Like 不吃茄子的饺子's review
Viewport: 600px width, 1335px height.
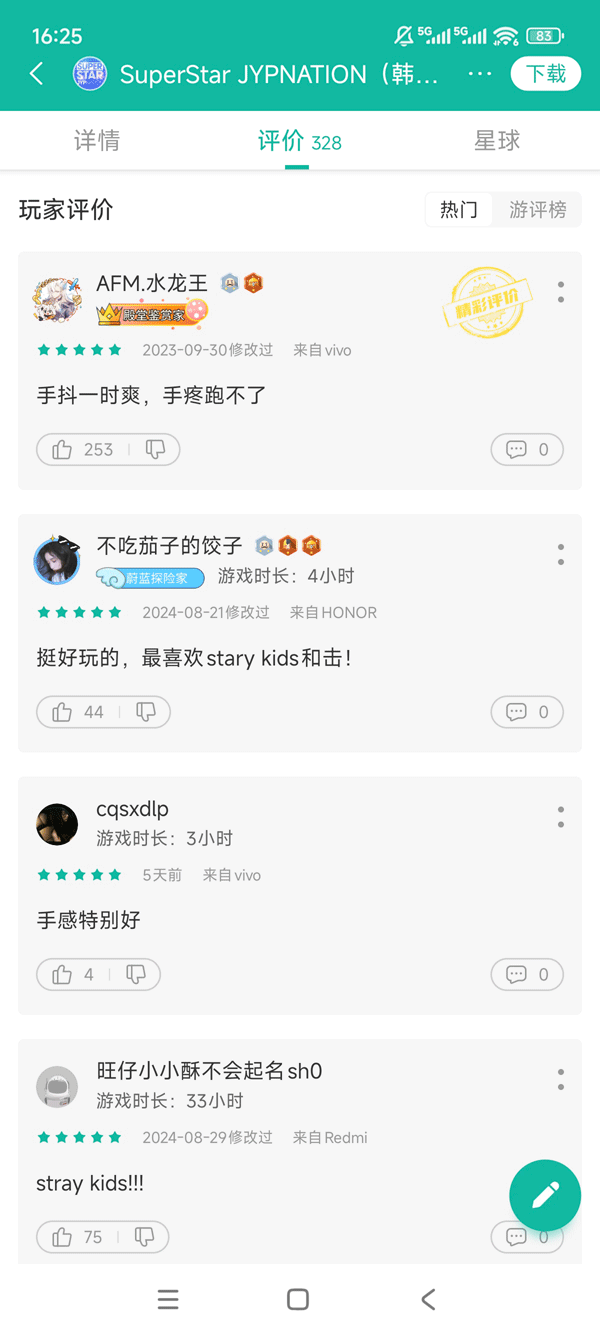pos(77,712)
